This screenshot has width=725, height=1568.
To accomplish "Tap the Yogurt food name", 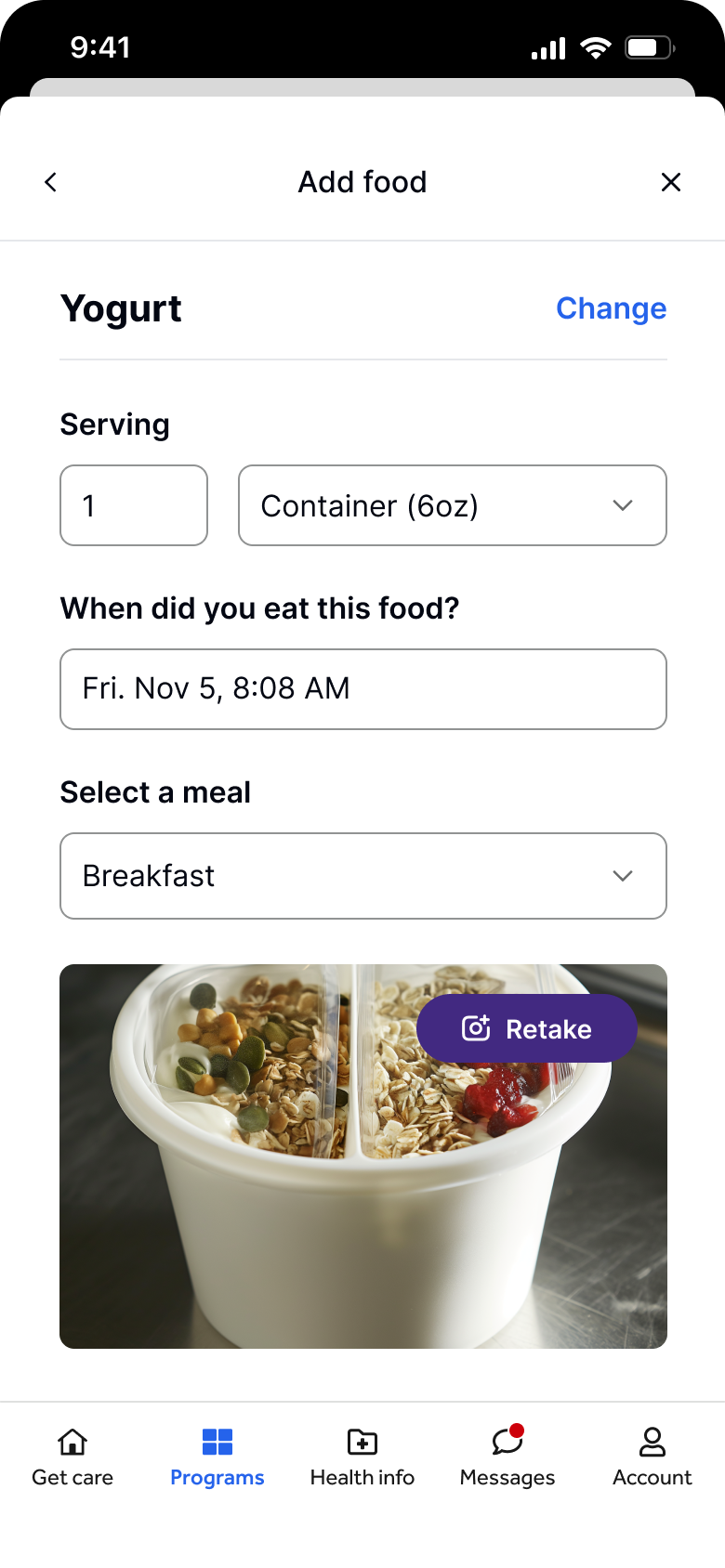I will pos(121,308).
